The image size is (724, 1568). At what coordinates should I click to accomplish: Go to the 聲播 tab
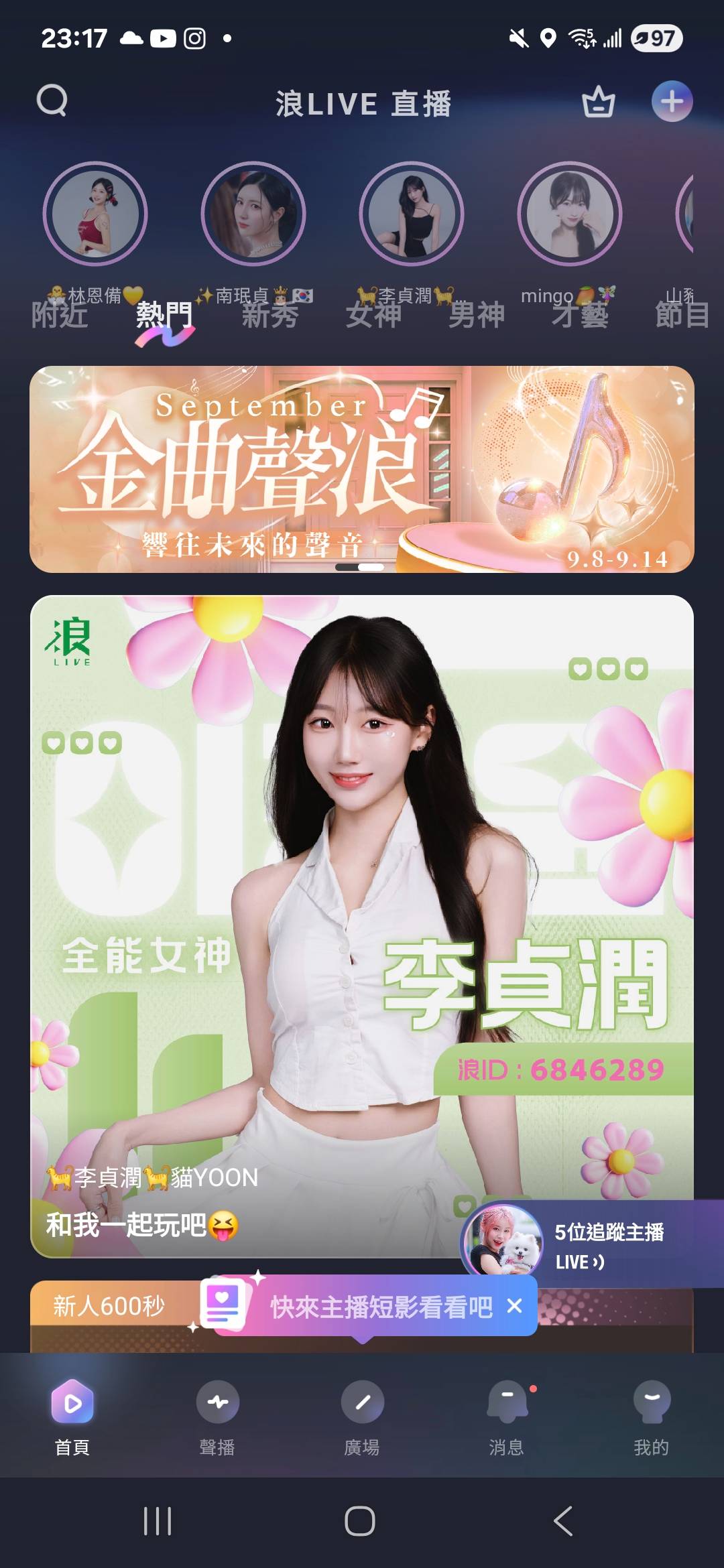click(217, 1415)
